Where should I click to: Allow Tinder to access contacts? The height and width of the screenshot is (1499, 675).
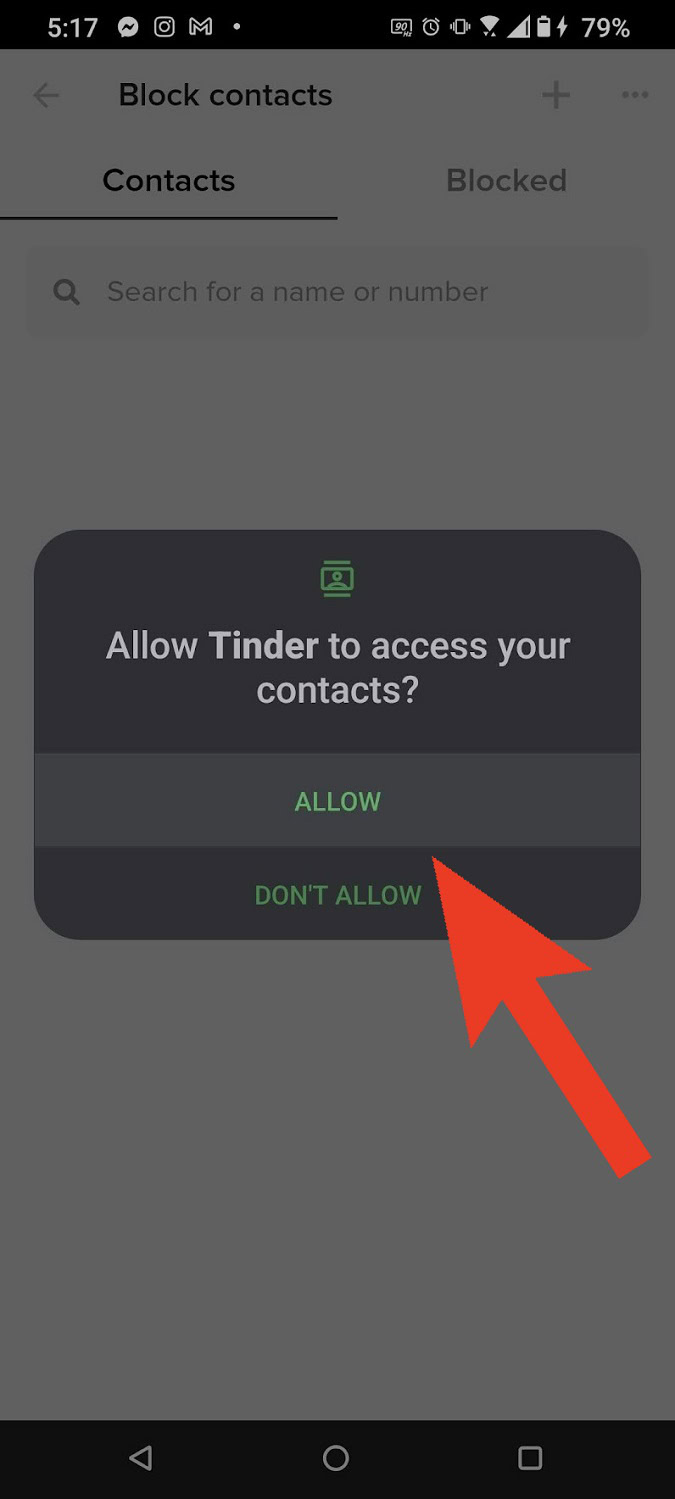tap(337, 801)
